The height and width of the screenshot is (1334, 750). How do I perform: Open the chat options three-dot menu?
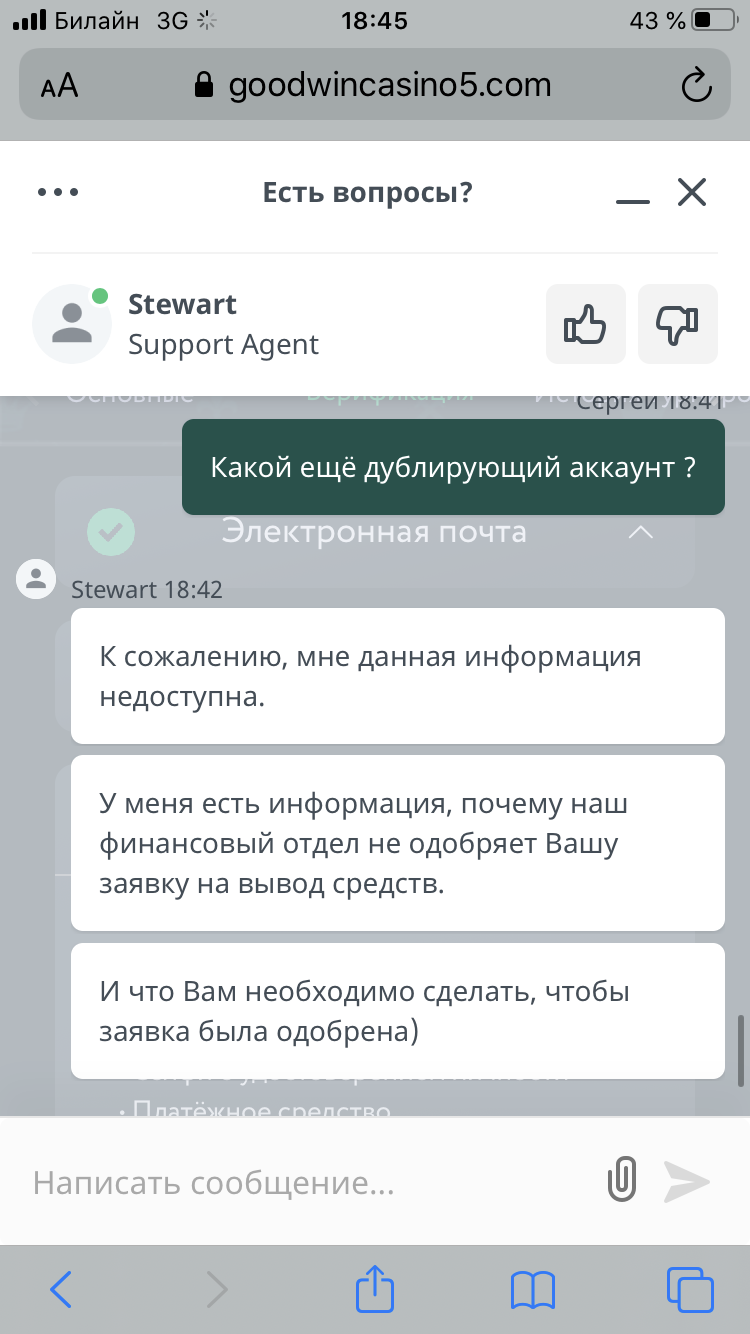pos(58,192)
